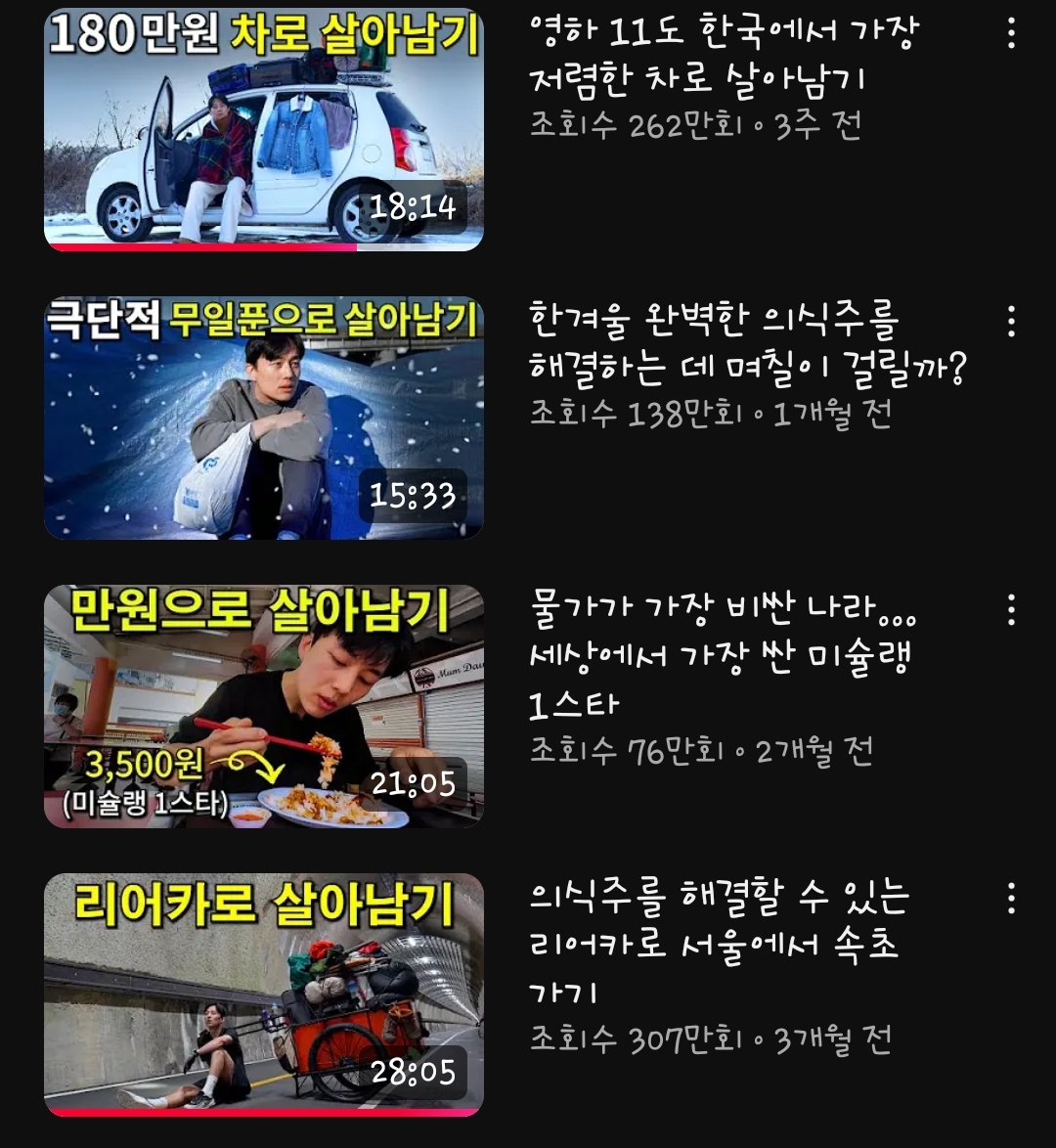This screenshot has width=1056, height=1148.
Task: Open options menu for 영하 11도 video
Action: click(x=1011, y=34)
